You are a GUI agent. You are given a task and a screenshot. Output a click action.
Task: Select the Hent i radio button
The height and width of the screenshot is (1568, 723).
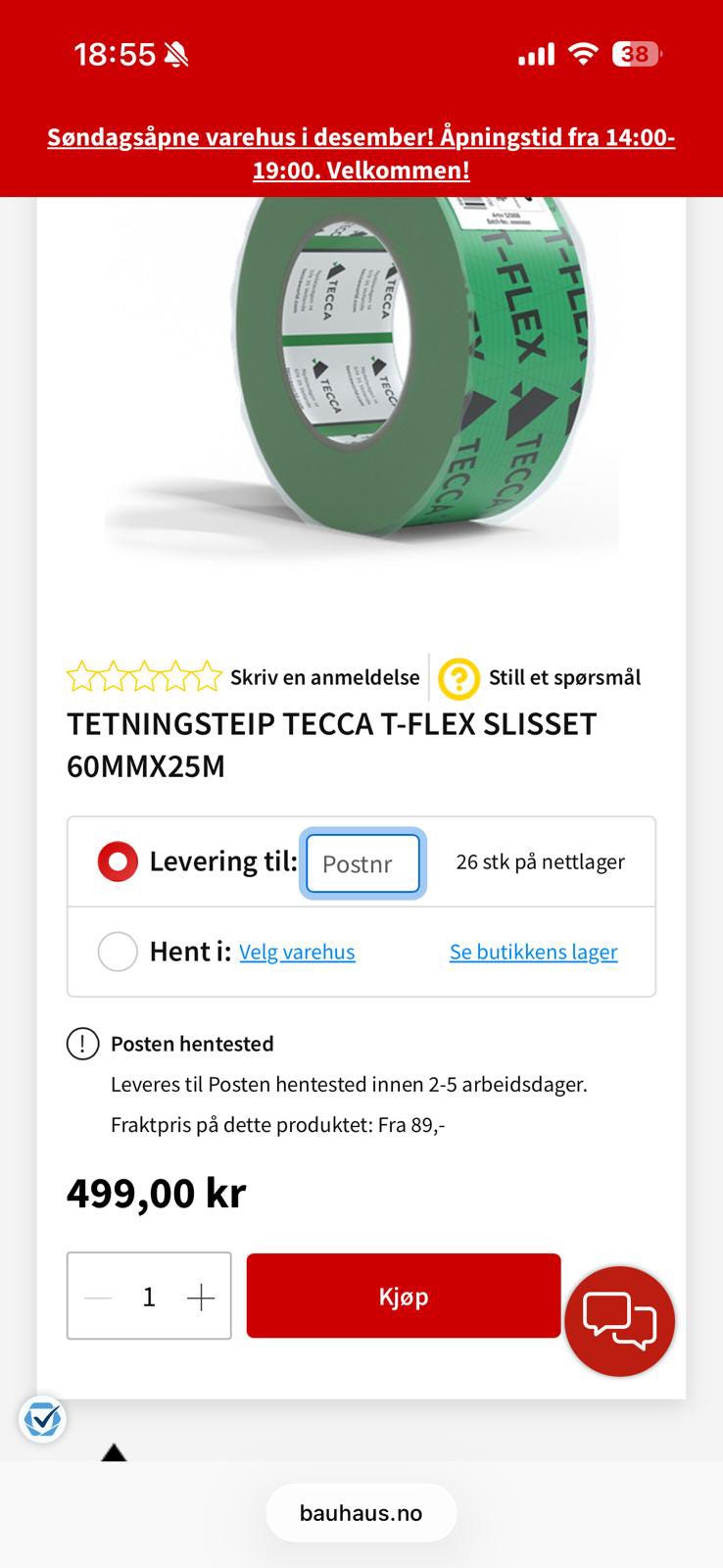(x=118, y=952)
